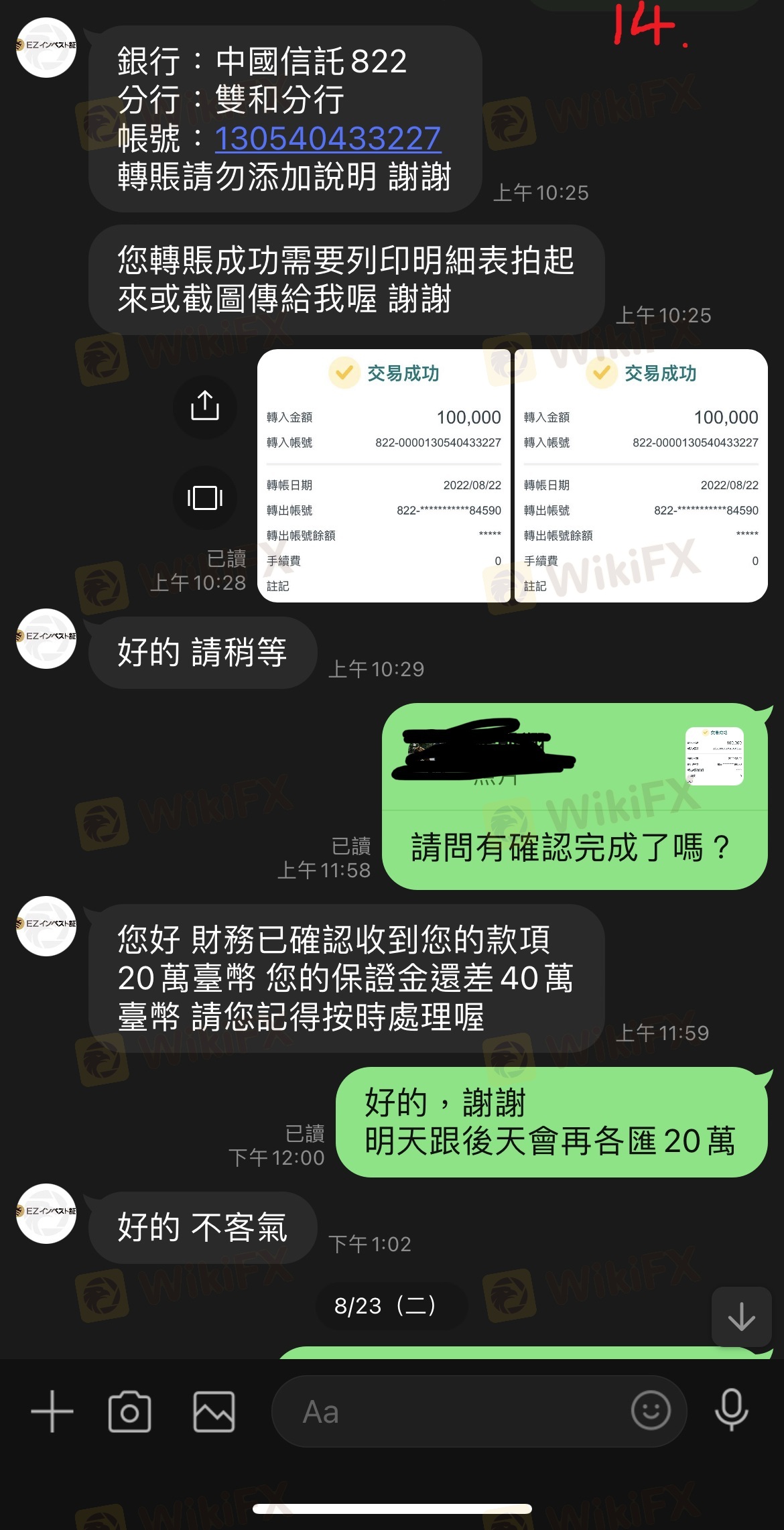
Task: Record a voice message with microphone
Action: click(731, 1410)
